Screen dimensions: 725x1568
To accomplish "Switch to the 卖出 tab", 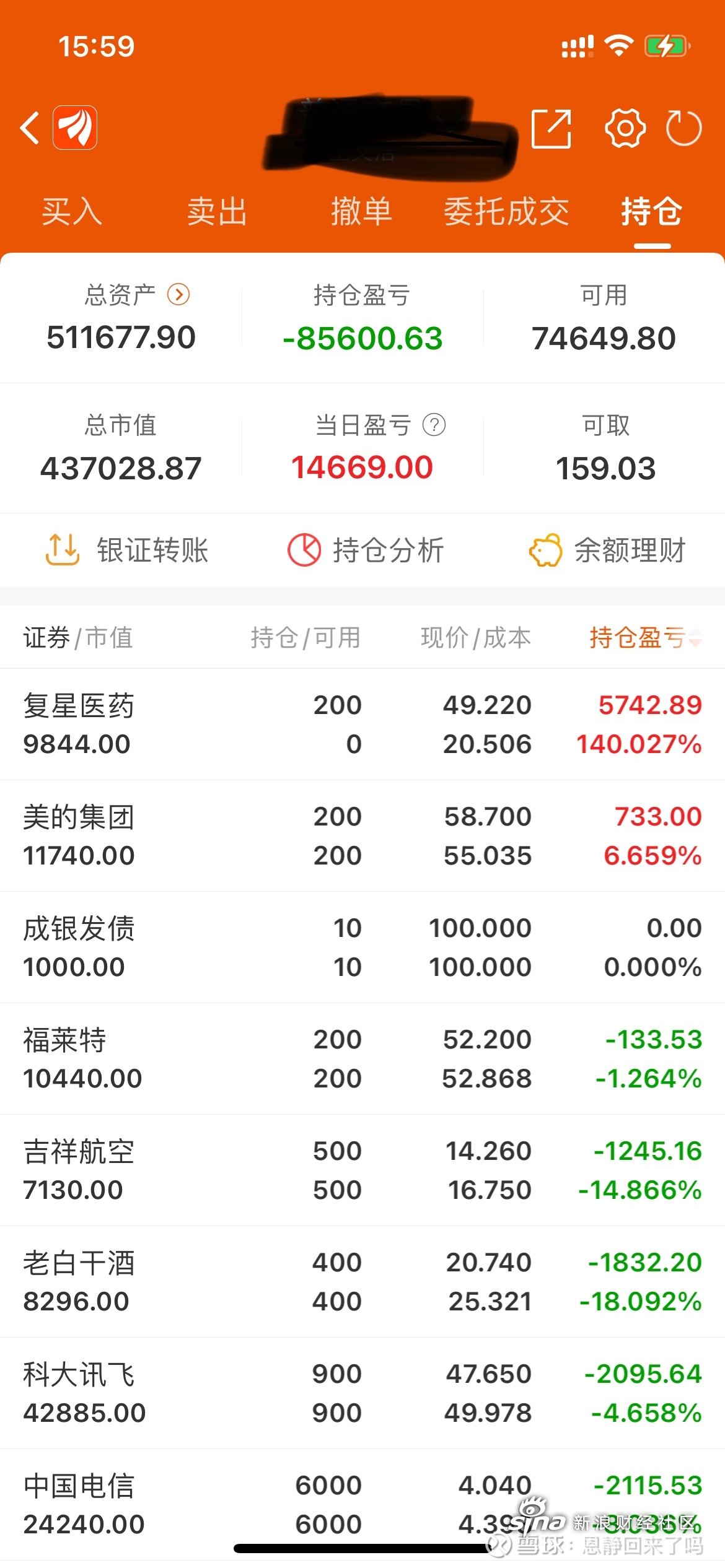I will point(217,211).
